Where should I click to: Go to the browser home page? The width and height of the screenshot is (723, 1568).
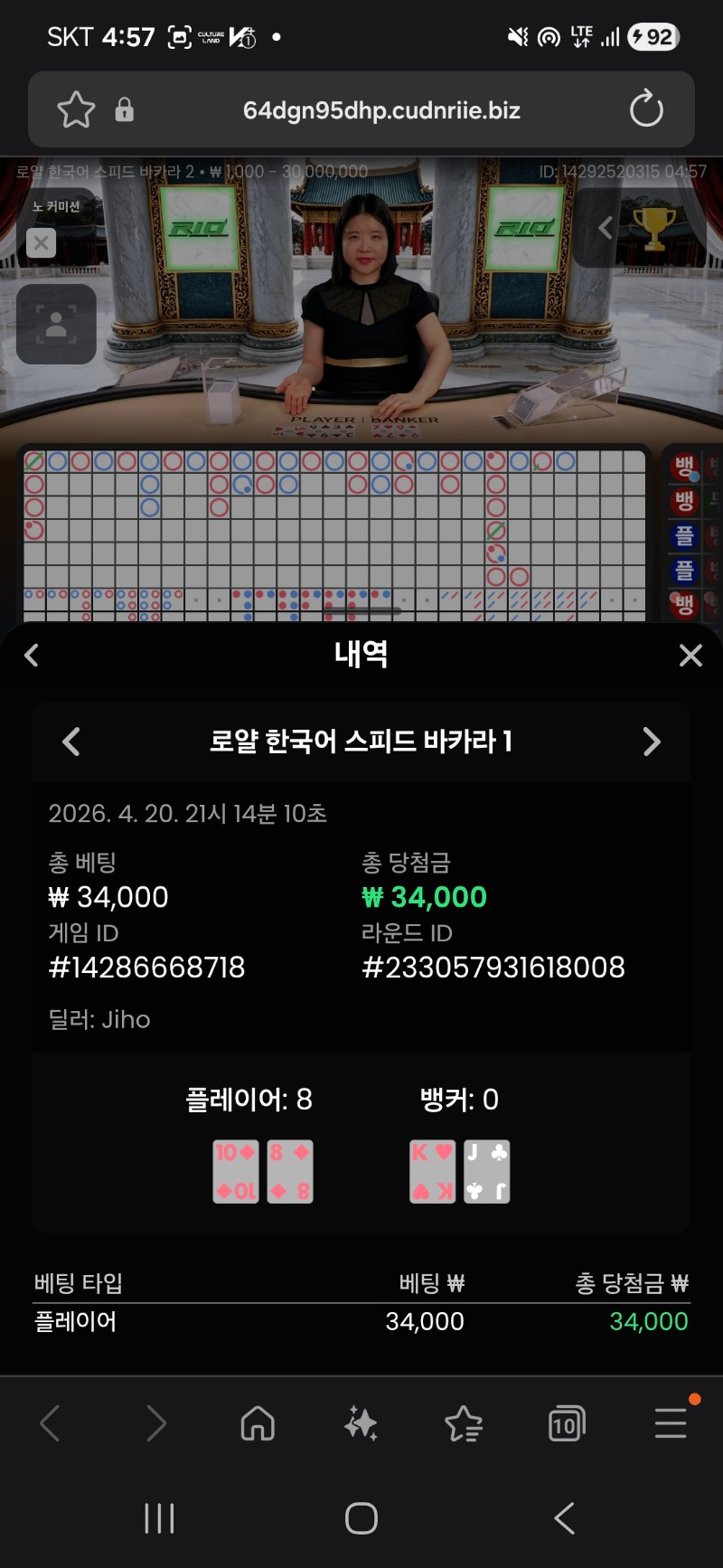coord(258,1423)
